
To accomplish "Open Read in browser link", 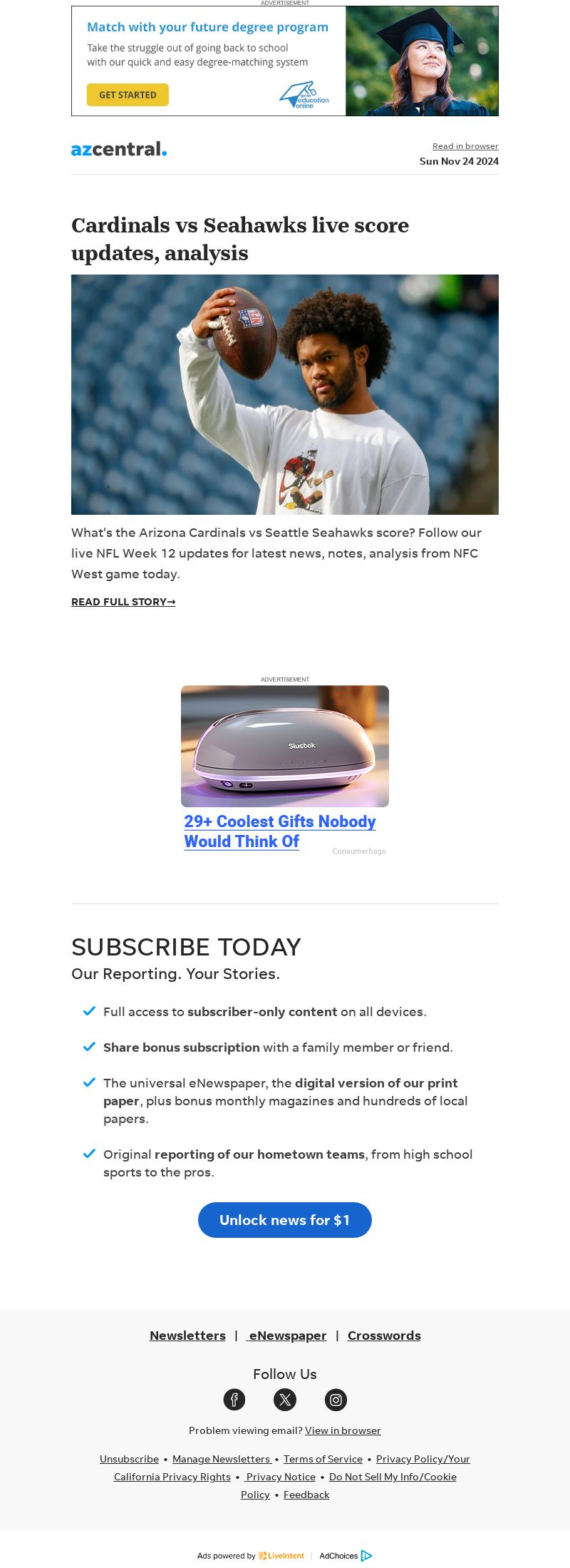I will (x=465, y=146).
